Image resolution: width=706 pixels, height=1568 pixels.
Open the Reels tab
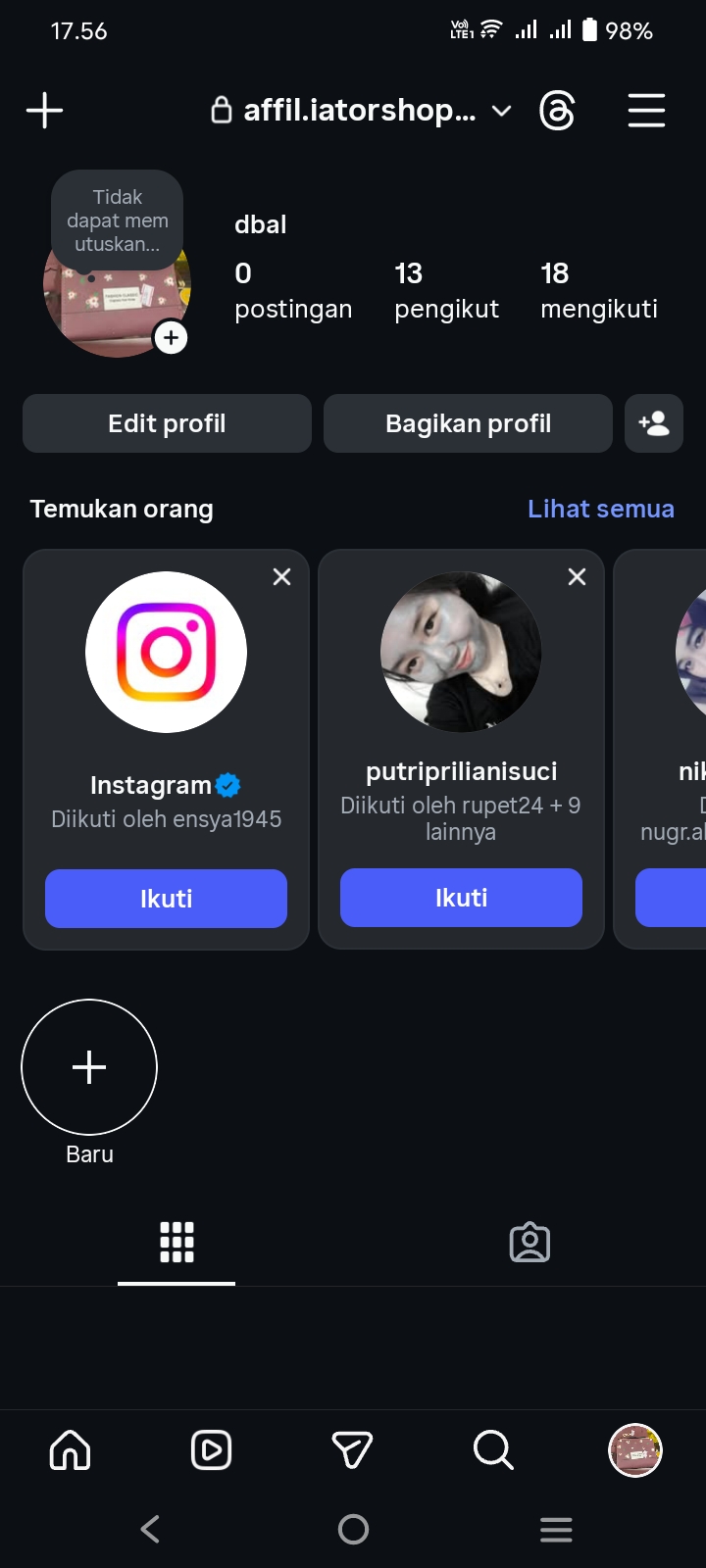click(211, 1450)
